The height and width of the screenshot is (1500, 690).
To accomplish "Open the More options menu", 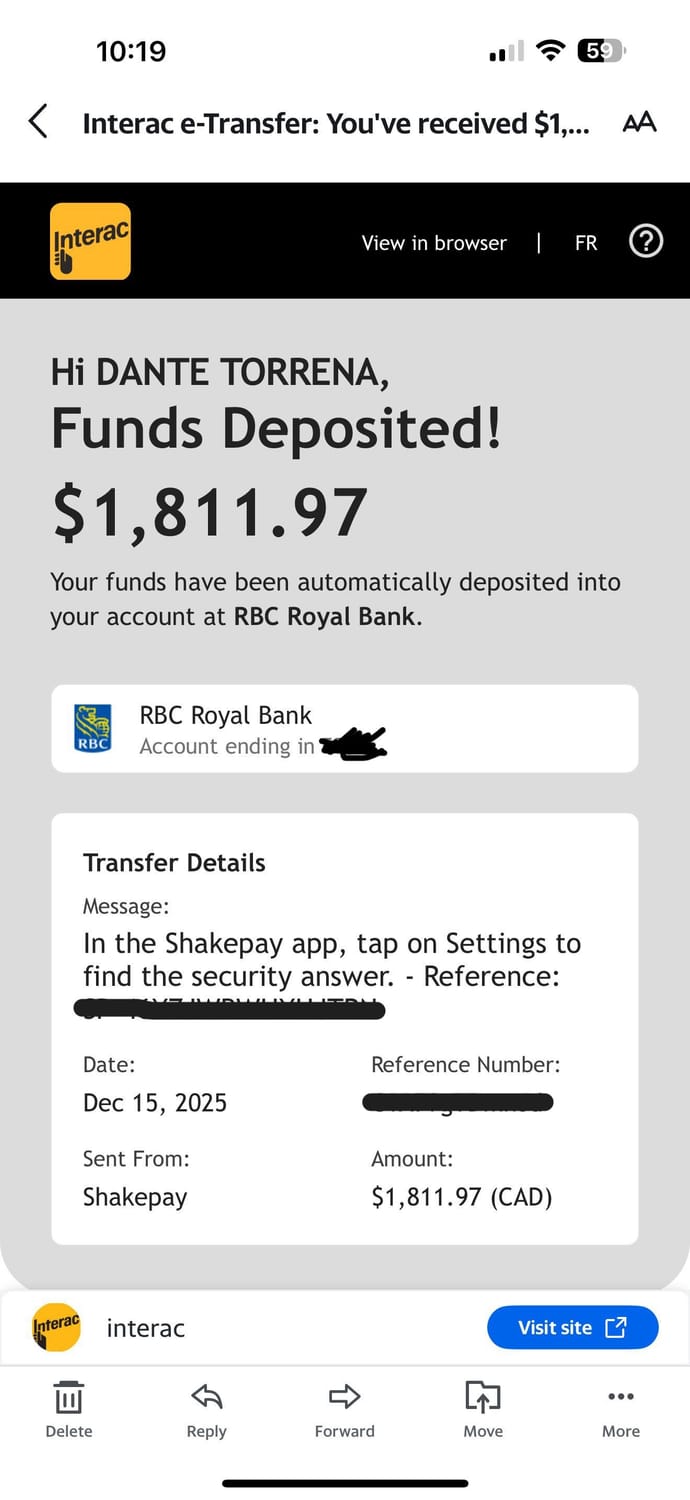I will [621, 1409].
